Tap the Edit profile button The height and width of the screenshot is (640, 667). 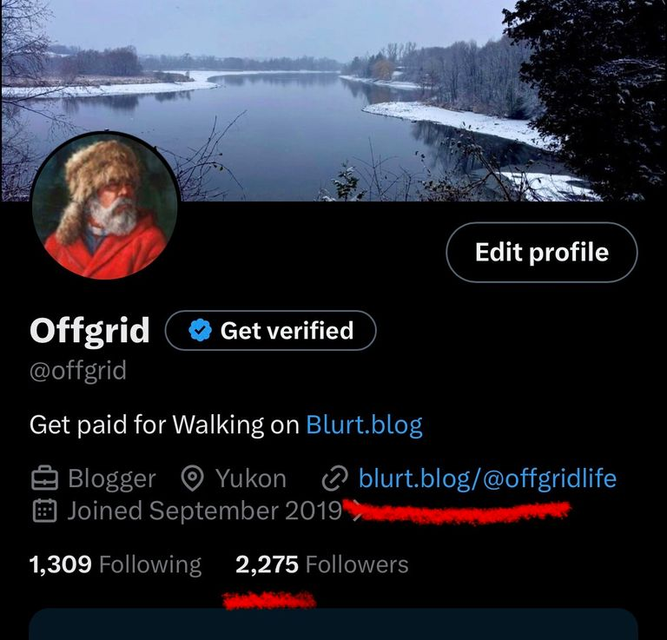(x=541, y=252)
